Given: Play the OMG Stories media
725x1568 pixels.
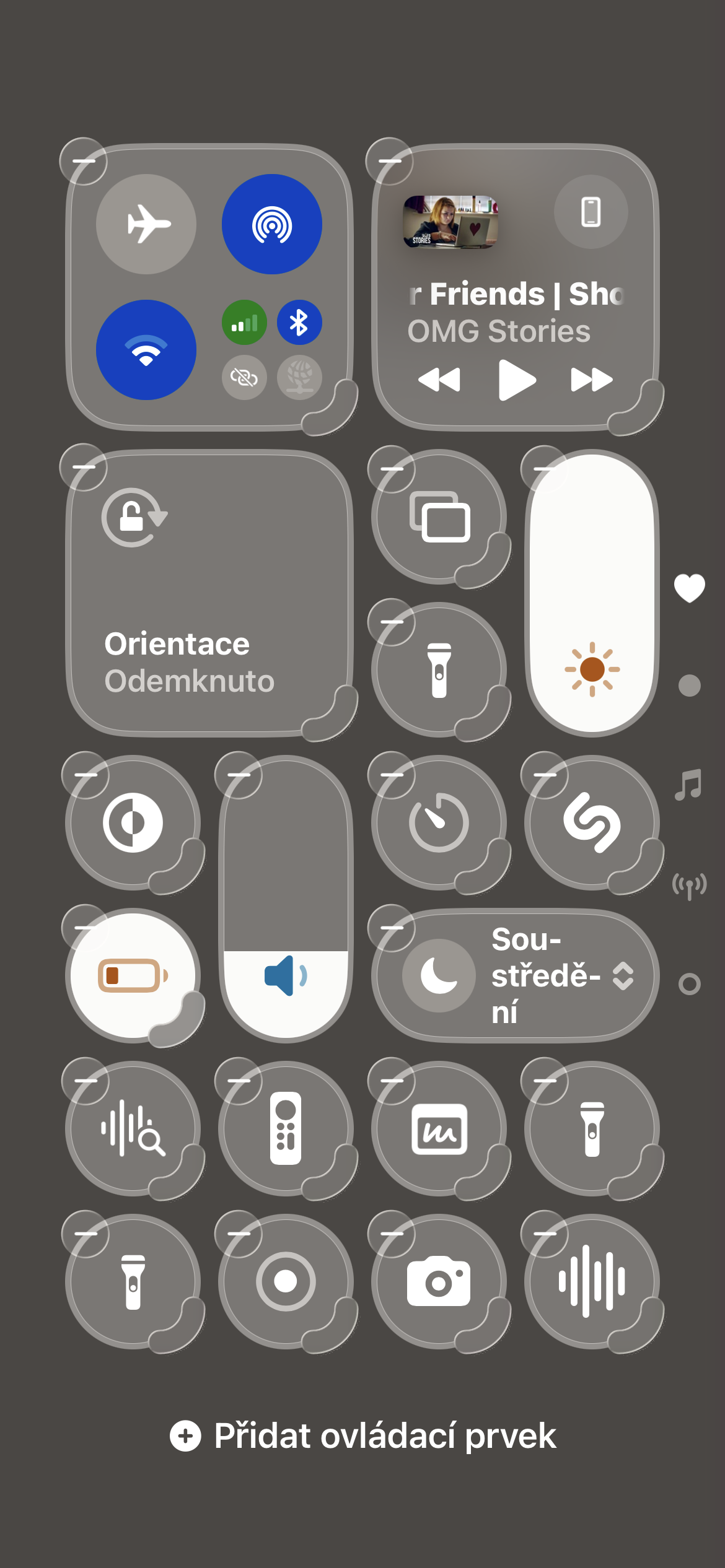Looking at the screenshot, I should 516,380.
